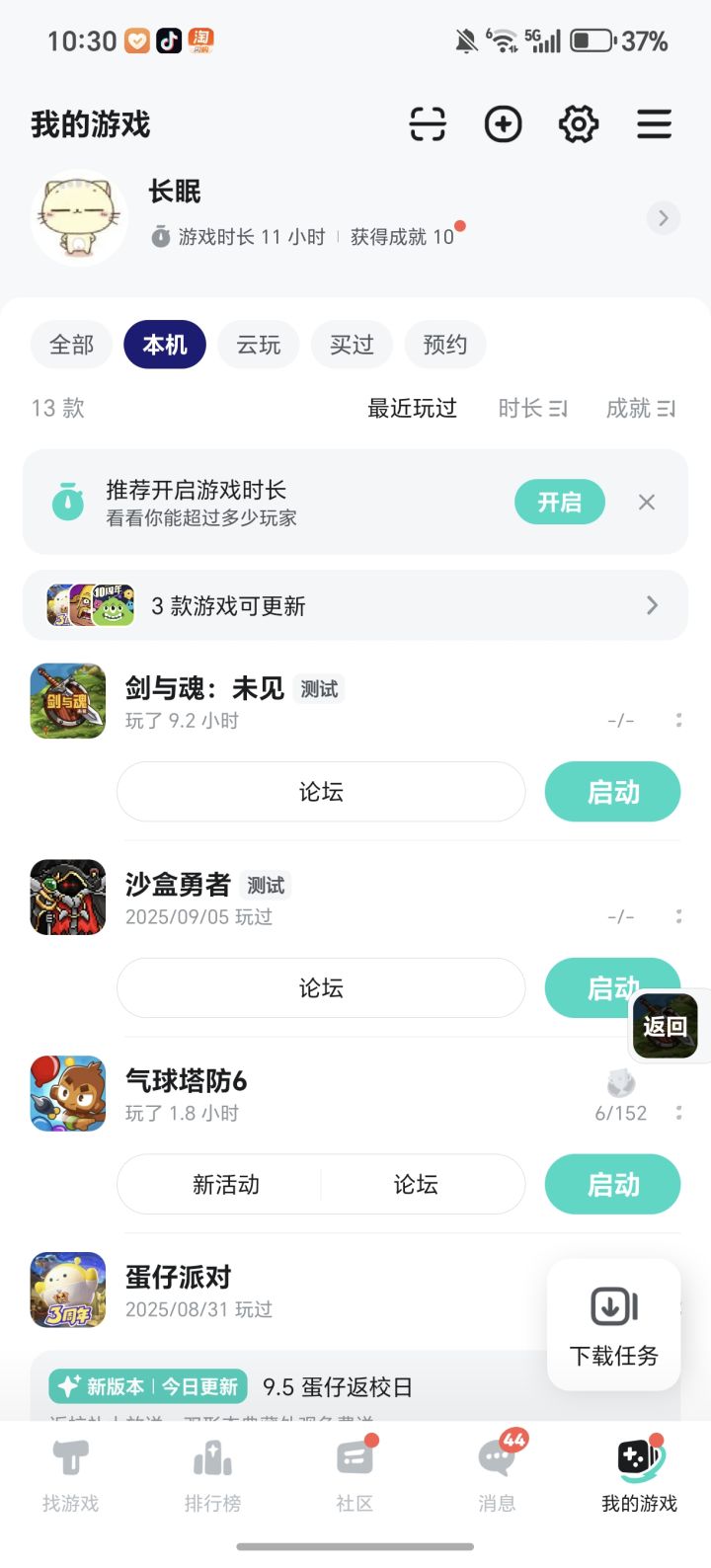Switch to the 云玩 filter
The height and width of the screenshot is (1568, 711).
(258, 345)
